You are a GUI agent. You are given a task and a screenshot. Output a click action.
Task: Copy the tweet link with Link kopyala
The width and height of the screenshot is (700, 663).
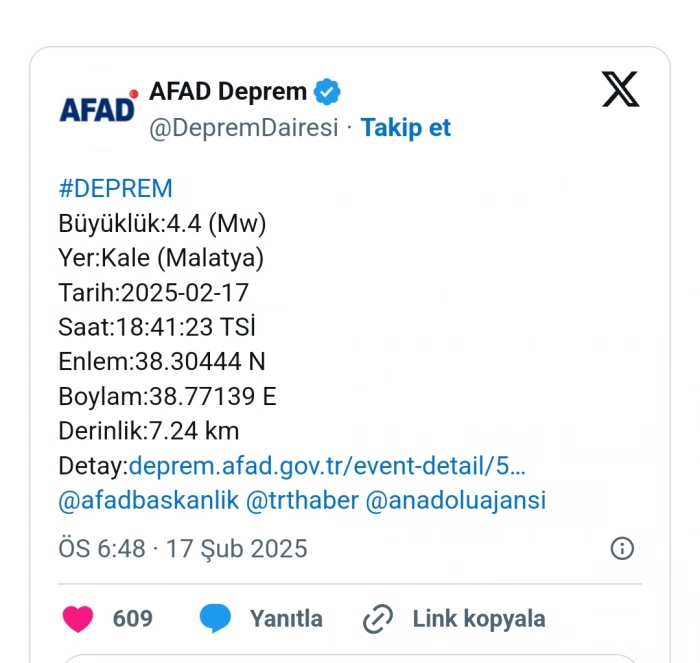(x=455, y=619)
